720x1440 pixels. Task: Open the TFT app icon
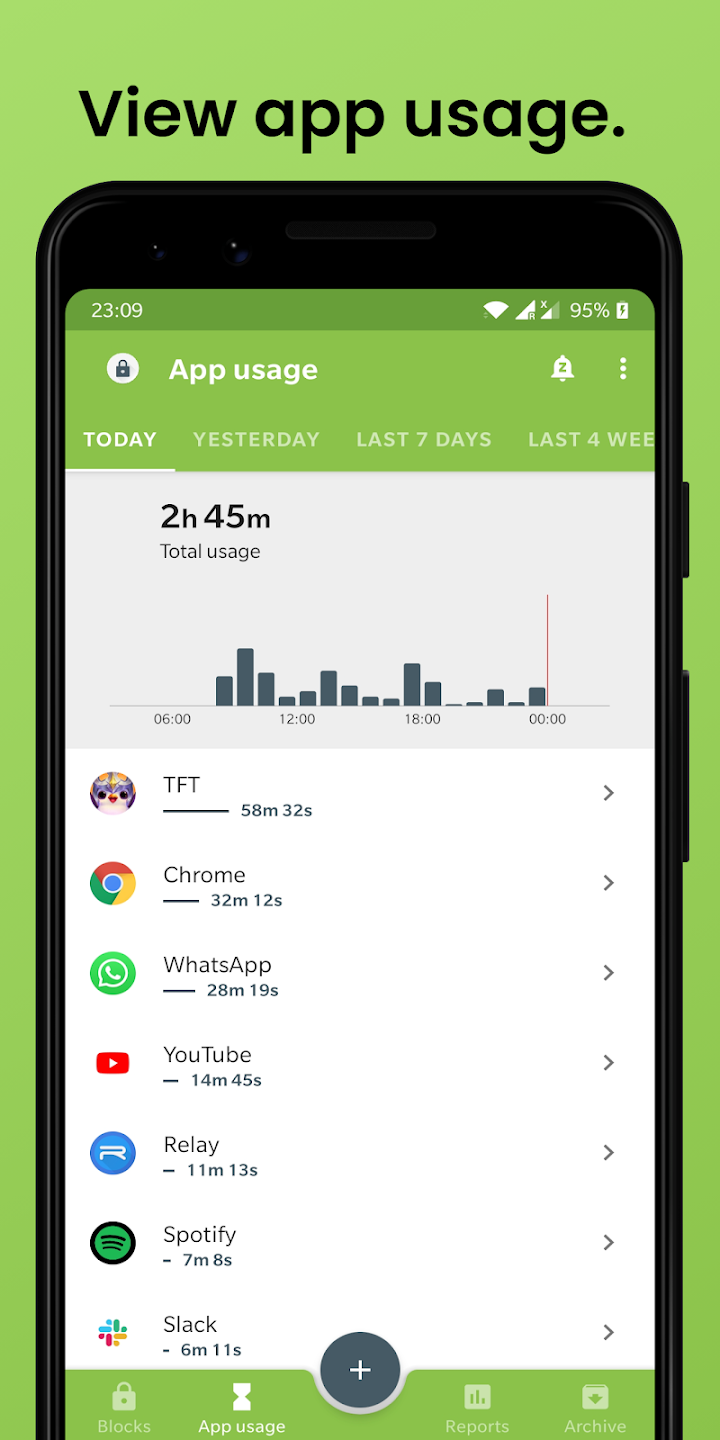[112, 793]
